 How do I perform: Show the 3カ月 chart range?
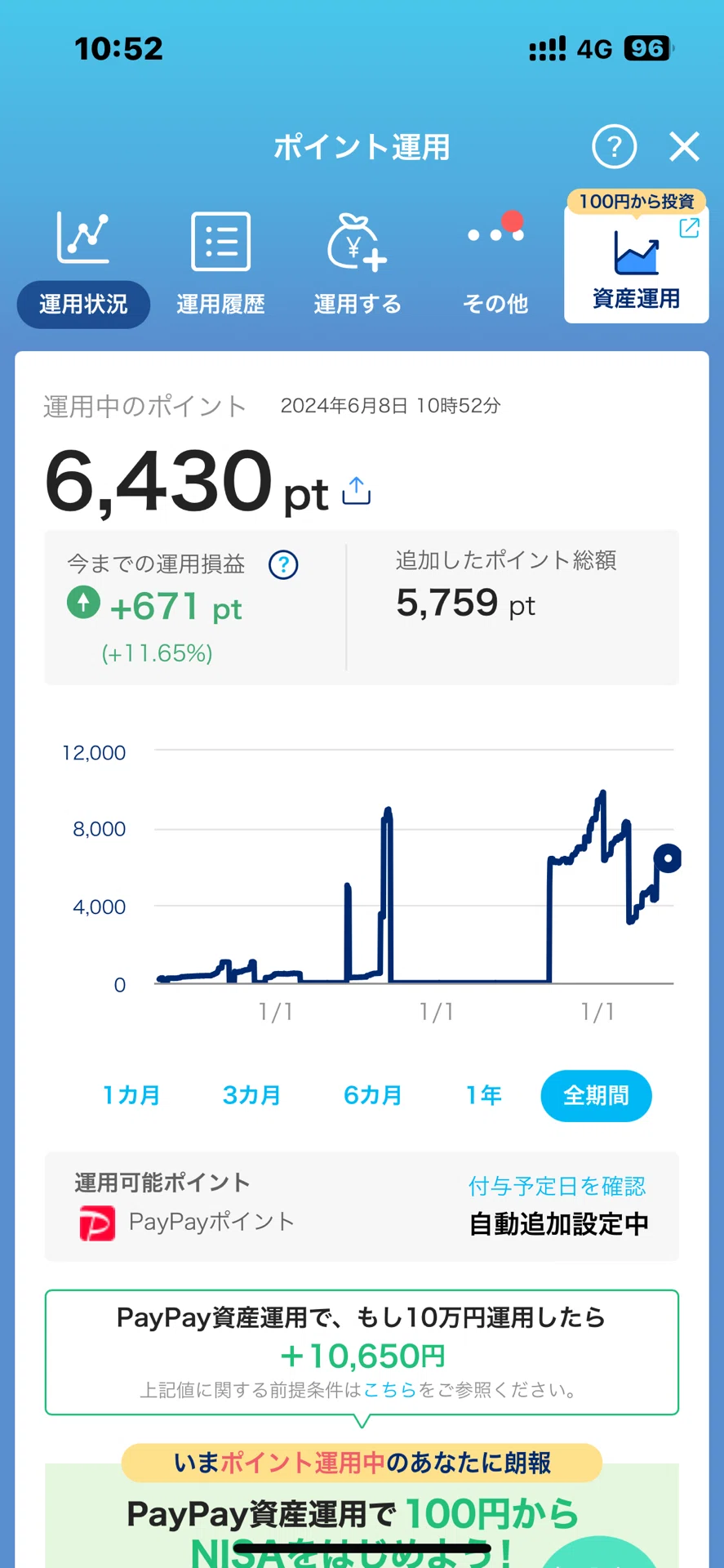point(251,1095)
